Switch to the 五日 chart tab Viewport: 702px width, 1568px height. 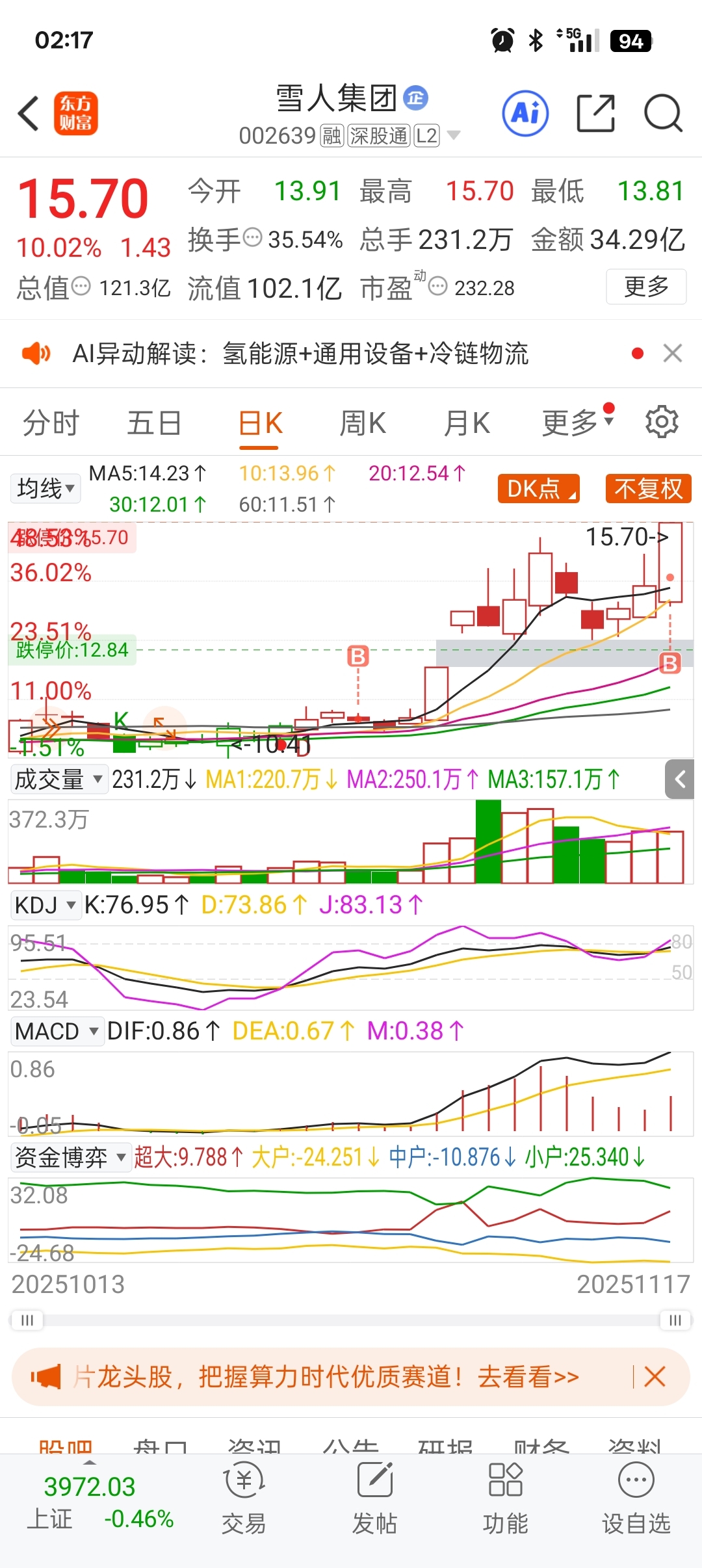[x=154, y=423]
